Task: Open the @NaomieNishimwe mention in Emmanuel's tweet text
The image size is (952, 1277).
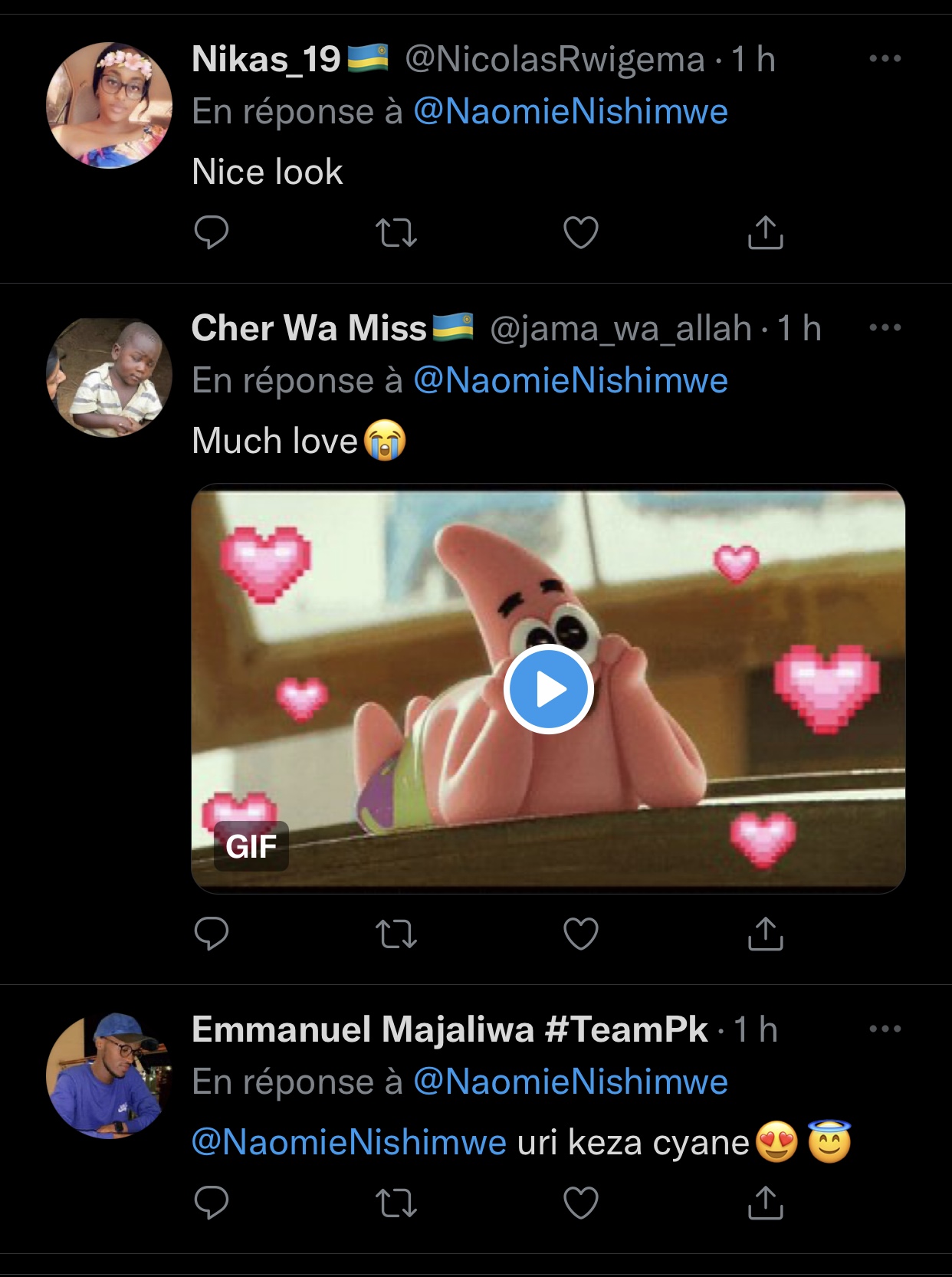Action: click(349, 1142)
